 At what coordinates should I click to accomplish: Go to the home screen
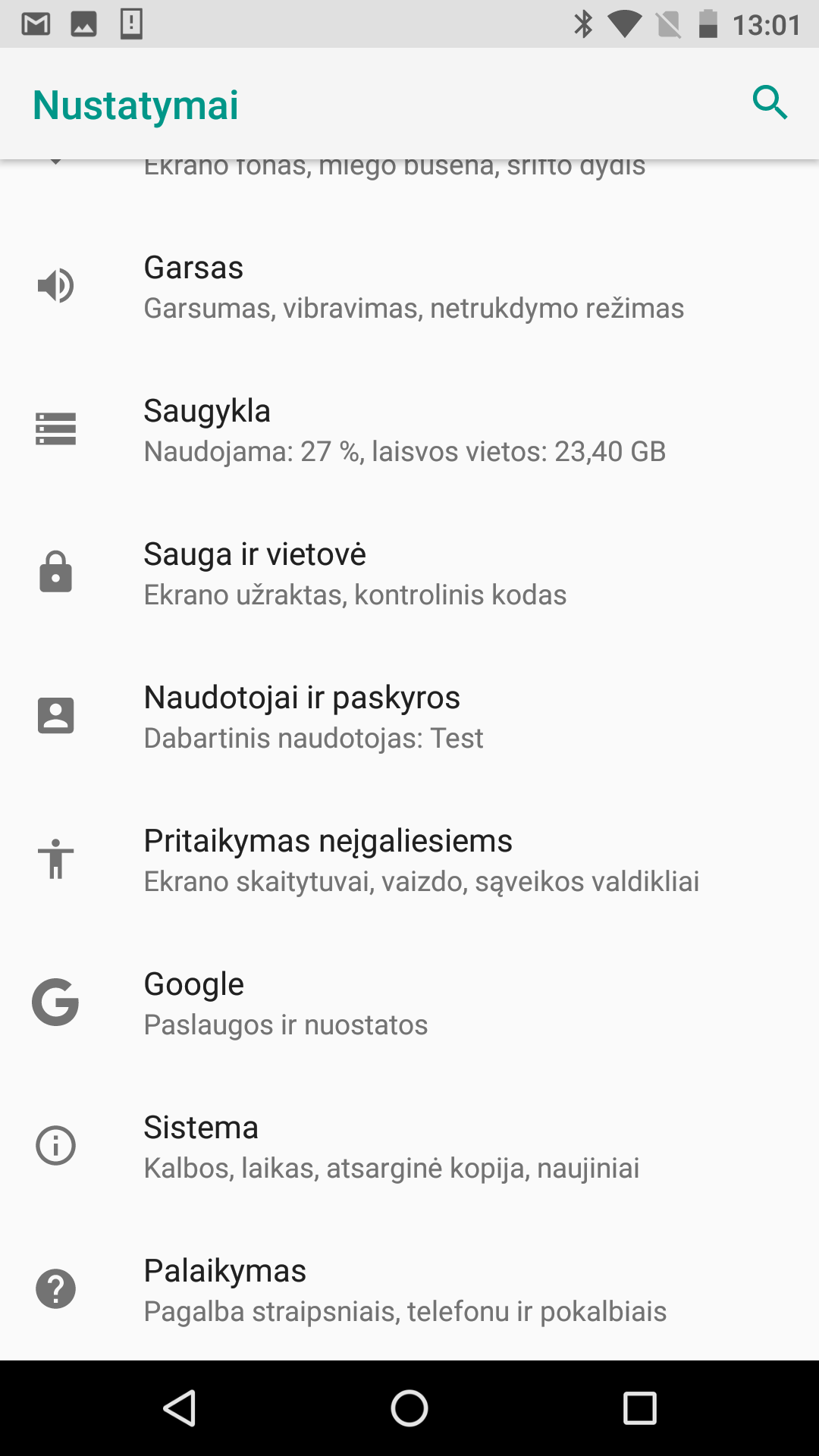[x=409, y=1408]
